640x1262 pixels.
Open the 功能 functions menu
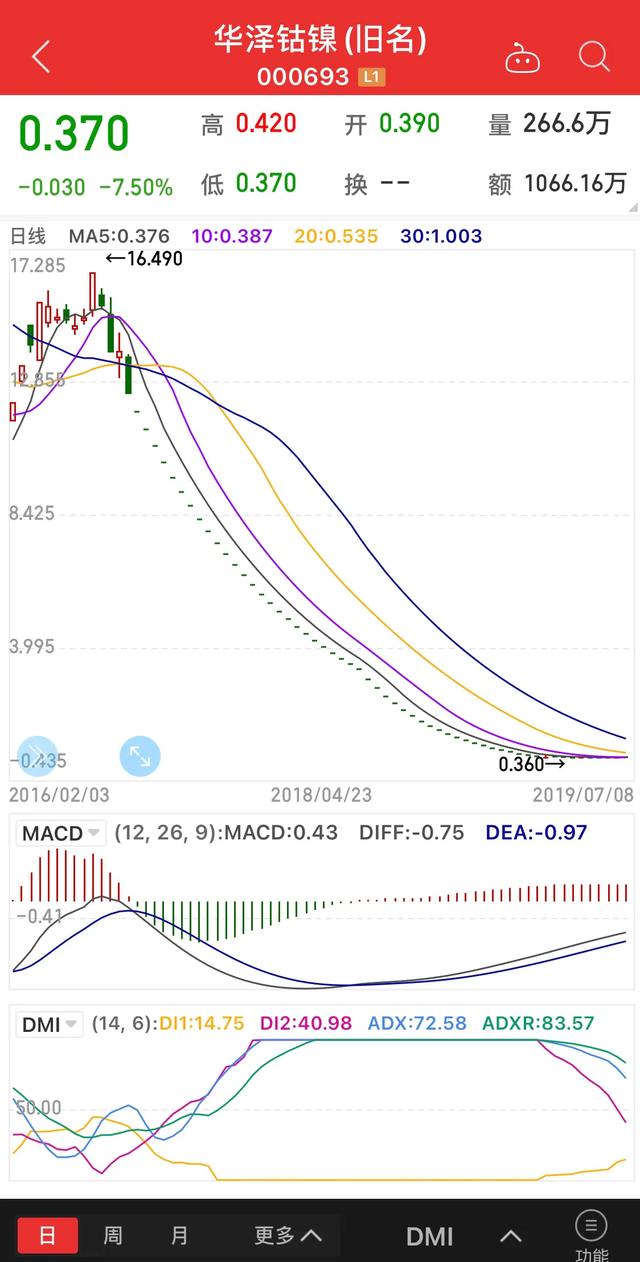click(591, 1235)
